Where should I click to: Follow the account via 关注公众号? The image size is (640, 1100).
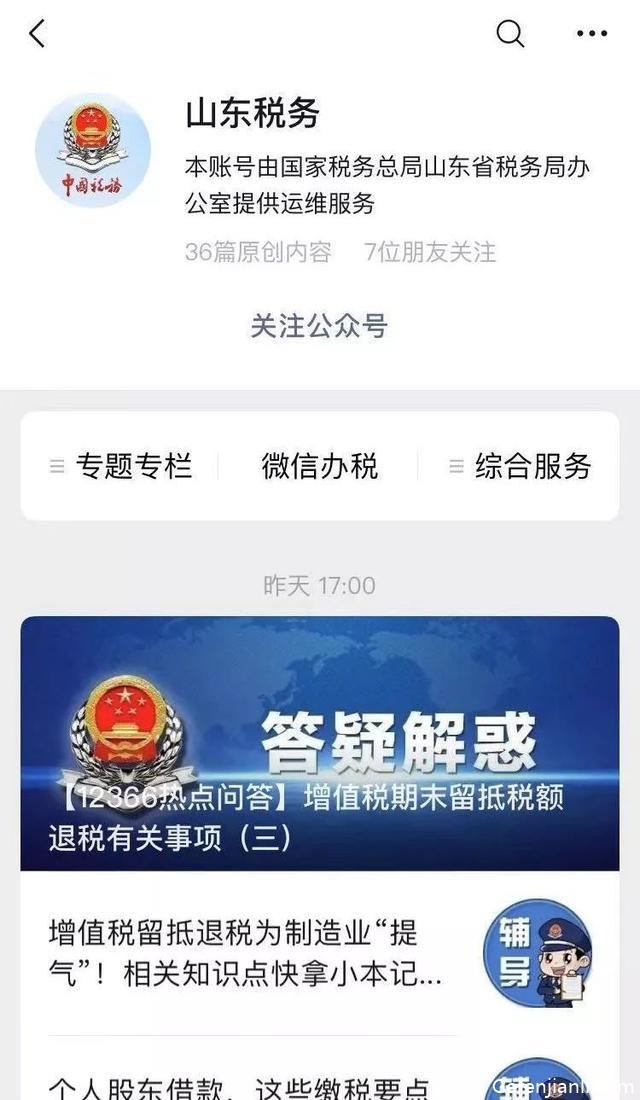[x=319, y=326]
